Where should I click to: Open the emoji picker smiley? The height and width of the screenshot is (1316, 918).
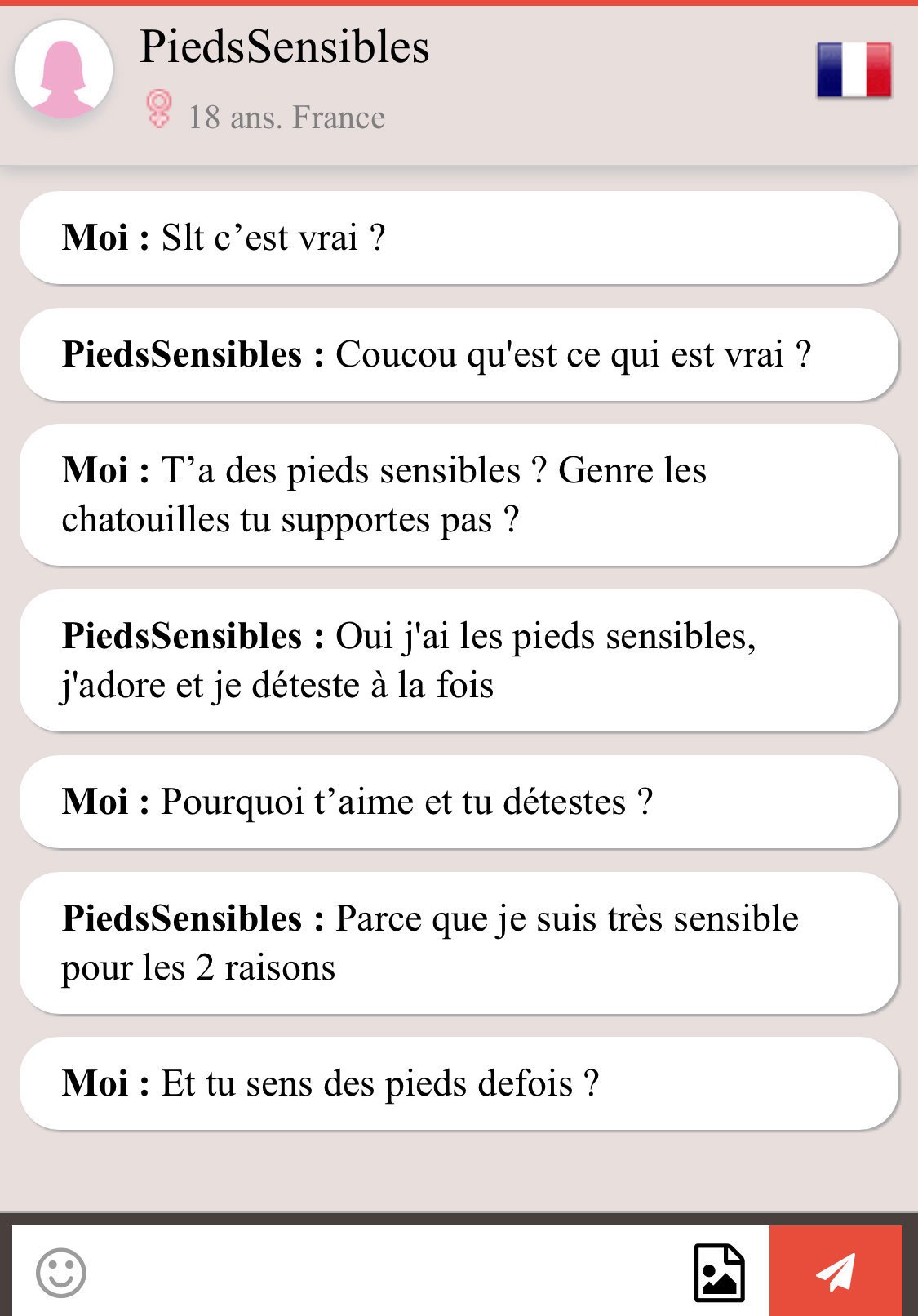[61, 1272]
